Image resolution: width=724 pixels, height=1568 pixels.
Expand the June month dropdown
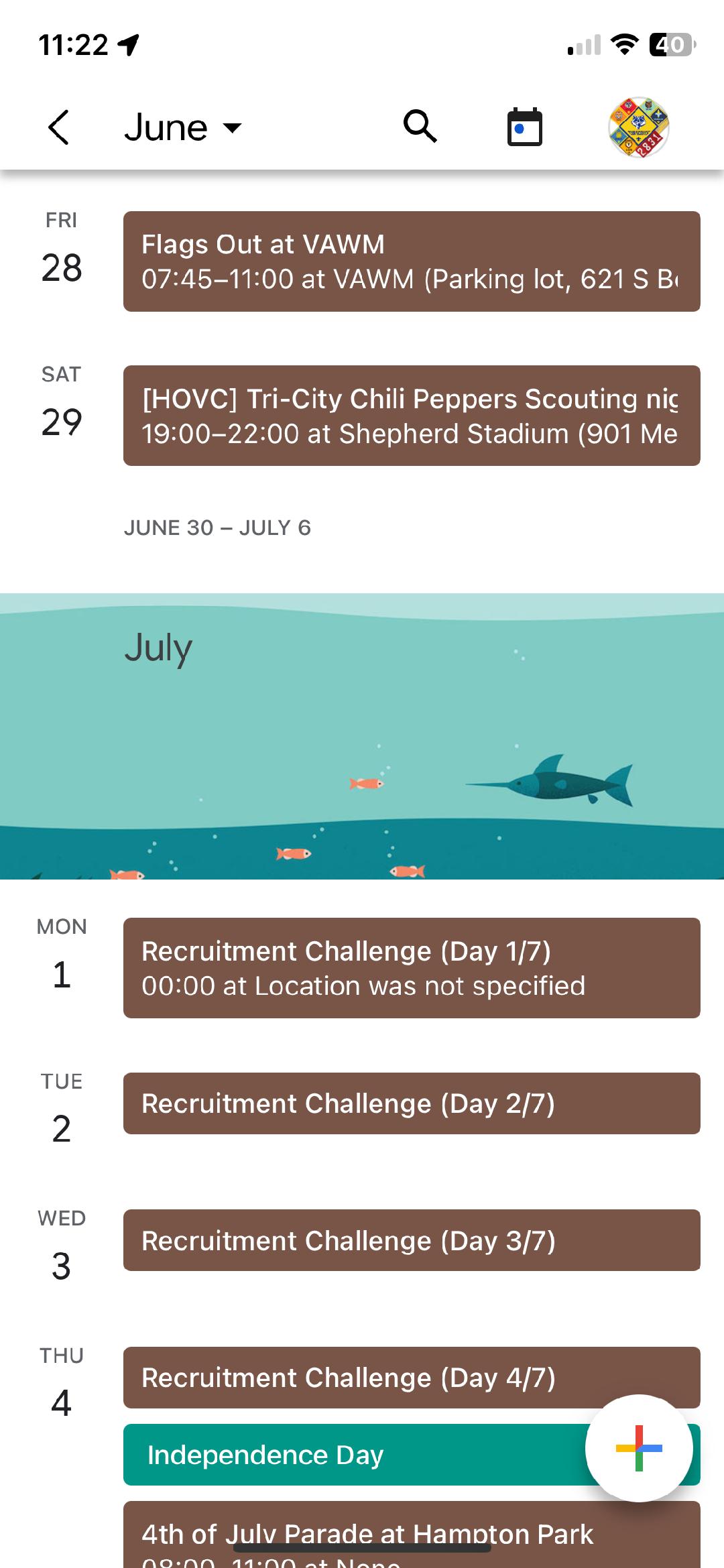point(182,127)
